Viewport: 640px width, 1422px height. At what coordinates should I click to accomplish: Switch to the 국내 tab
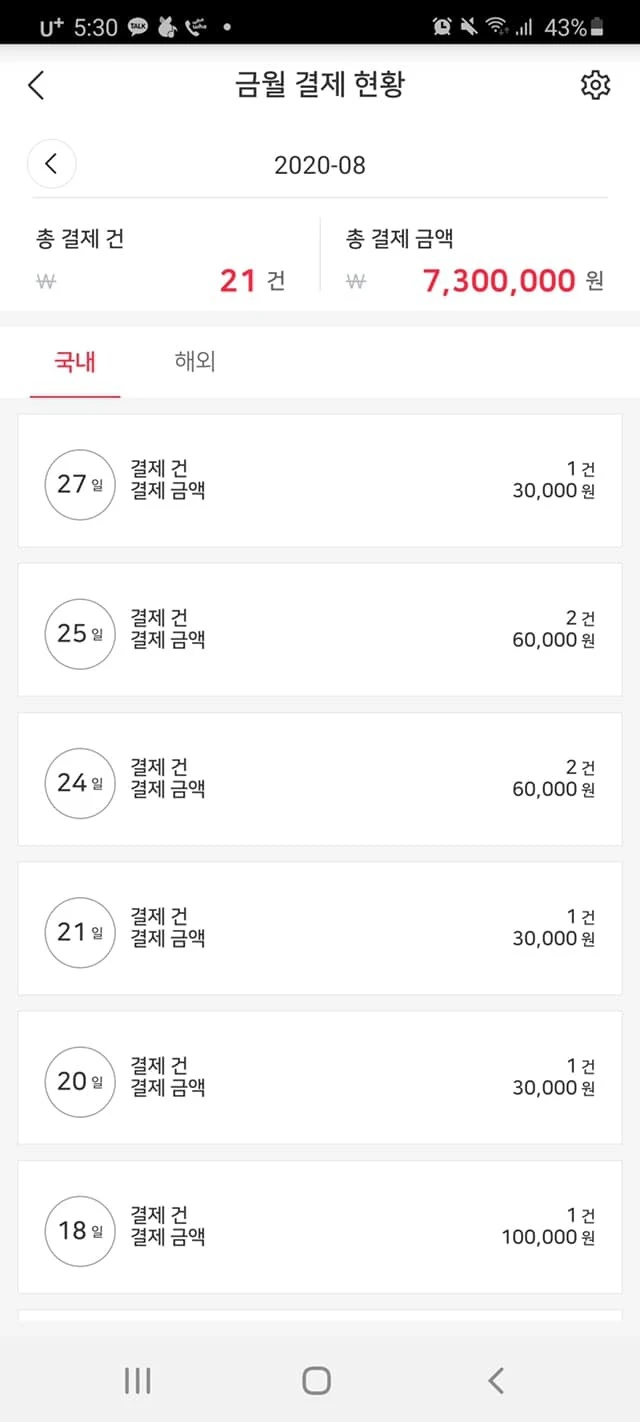(75, 362)
